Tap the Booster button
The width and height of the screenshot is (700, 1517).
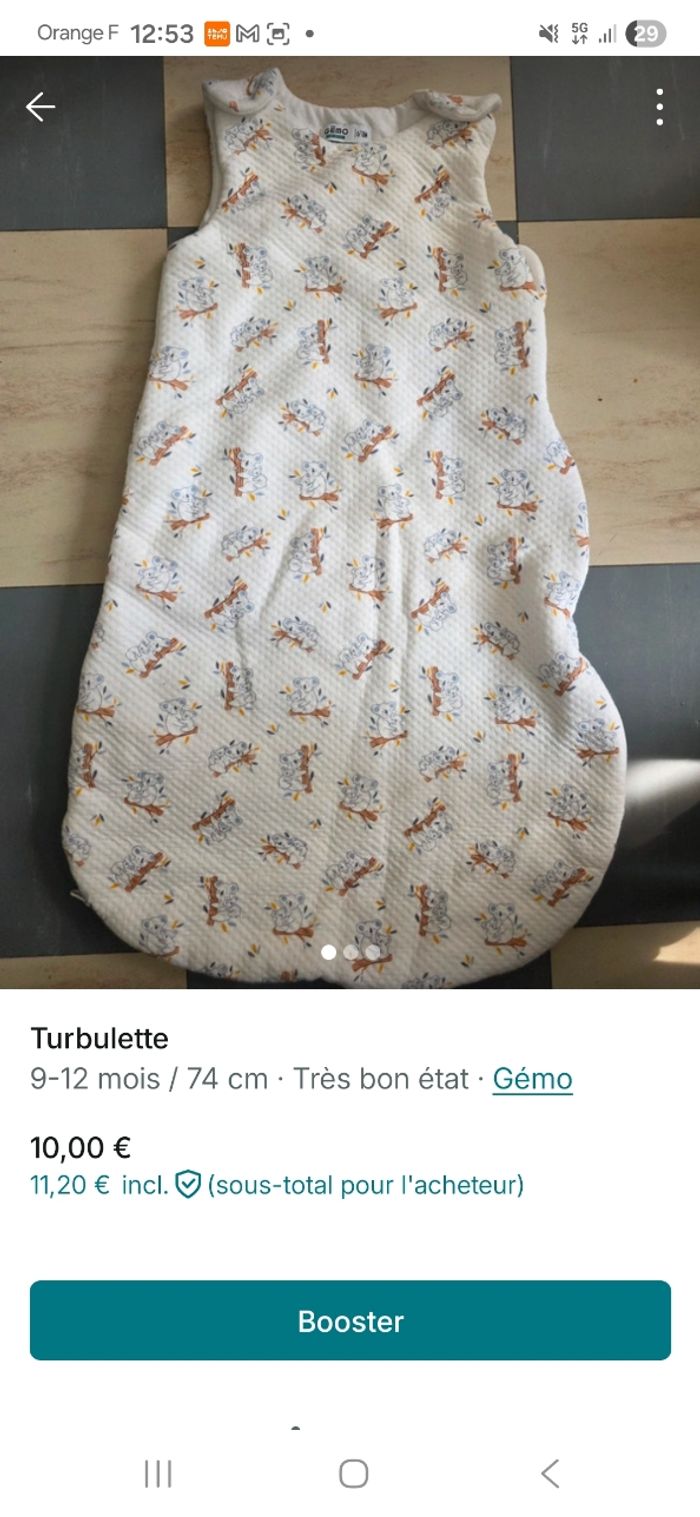(x=350, y=1320)
